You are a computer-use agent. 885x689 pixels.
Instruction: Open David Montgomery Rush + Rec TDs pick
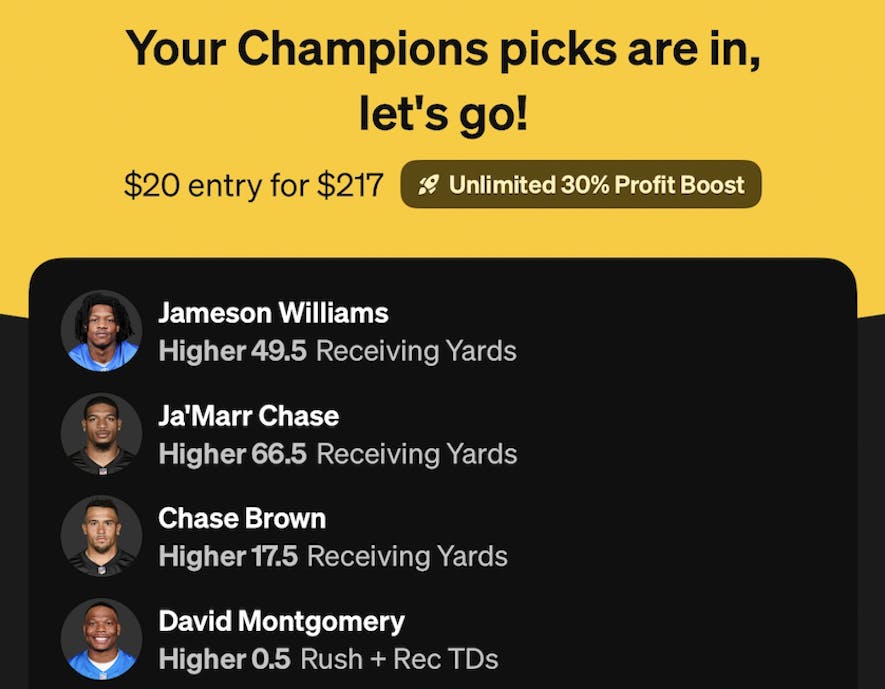(328, 640)
